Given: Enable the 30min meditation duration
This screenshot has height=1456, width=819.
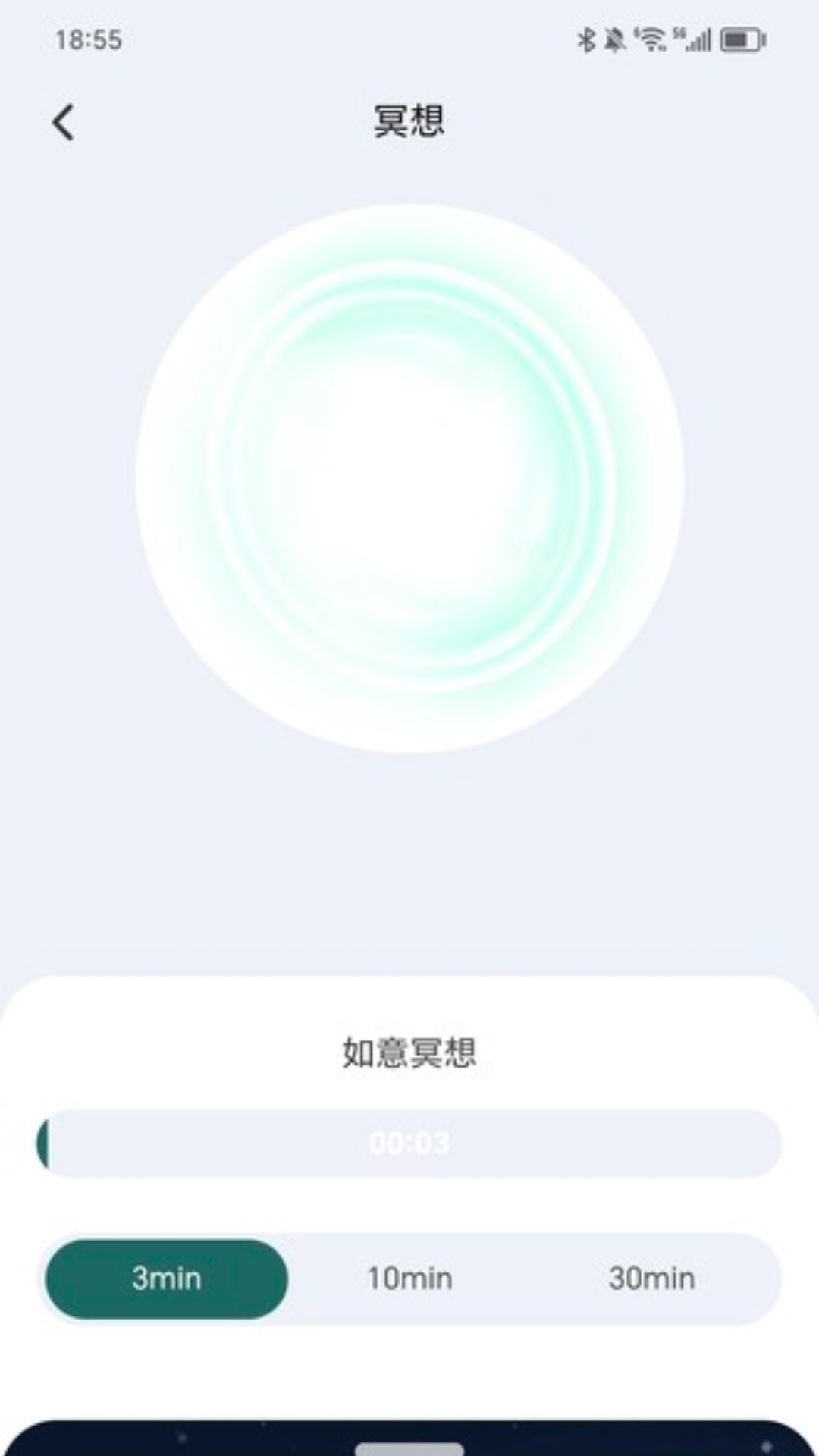Looking at the screenshot, I should click(654, 1278).
